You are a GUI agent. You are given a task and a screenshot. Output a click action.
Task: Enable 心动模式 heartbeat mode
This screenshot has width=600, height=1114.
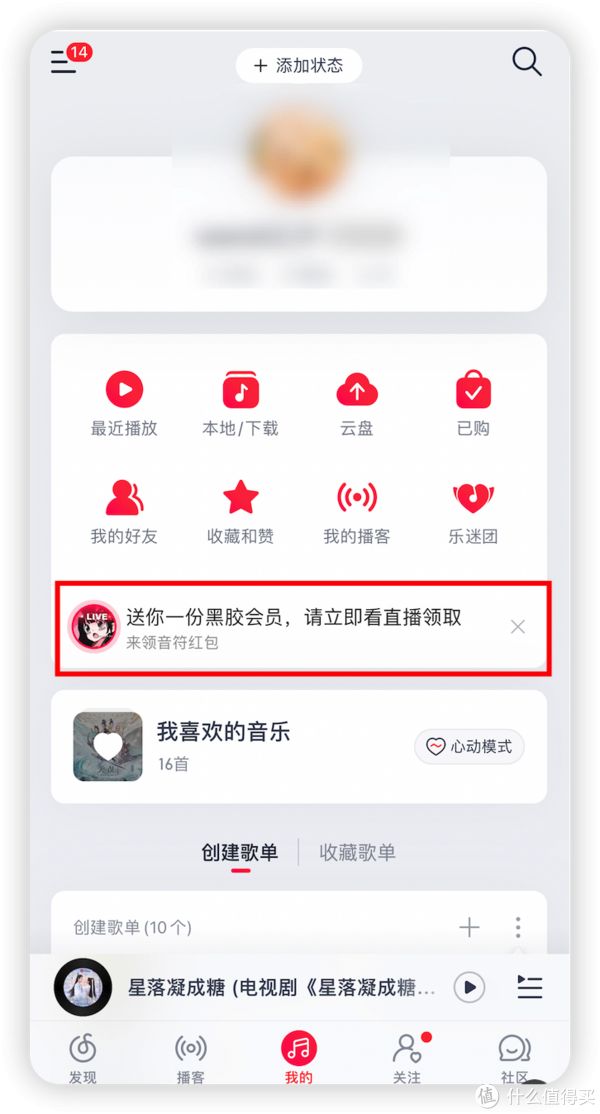(x=469, y=746)
